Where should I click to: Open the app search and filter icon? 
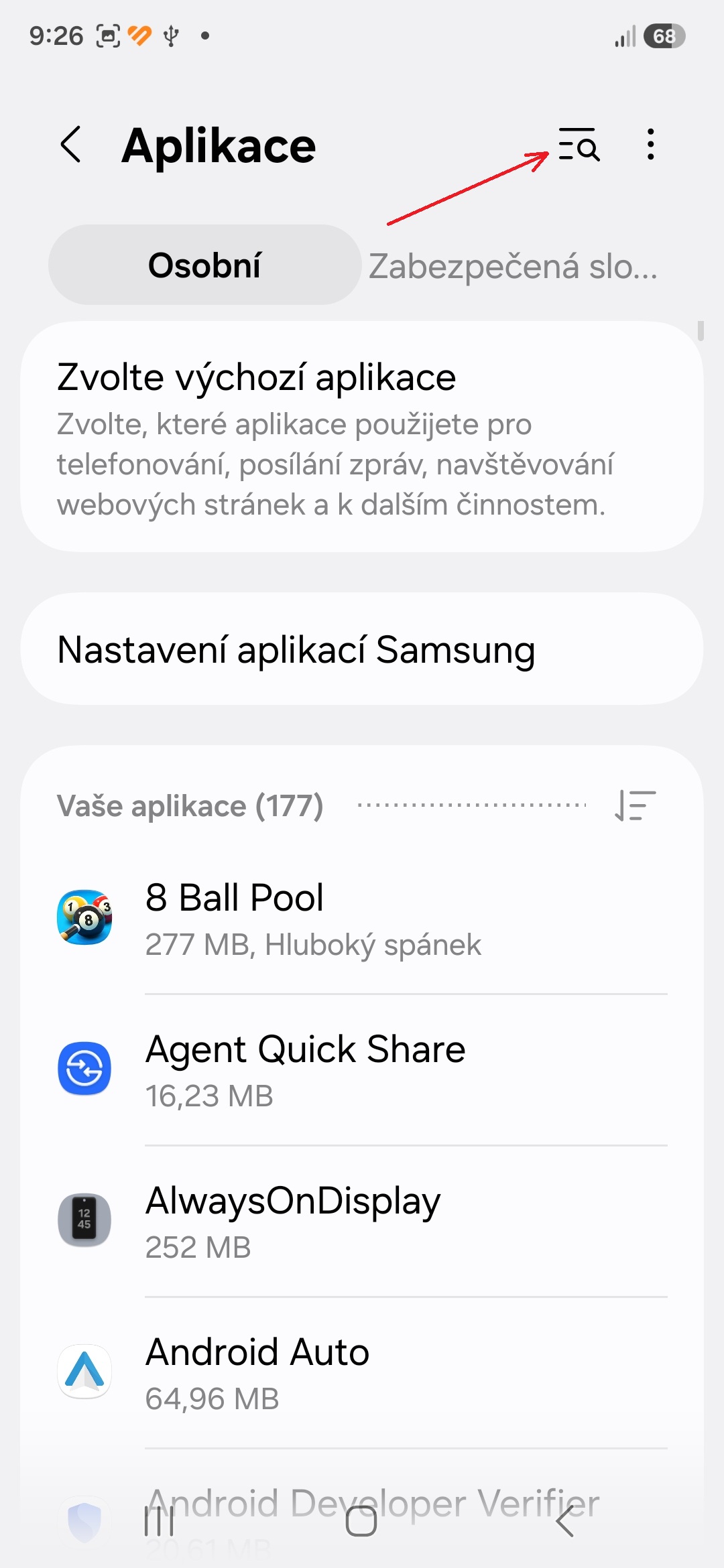point(579,145)
